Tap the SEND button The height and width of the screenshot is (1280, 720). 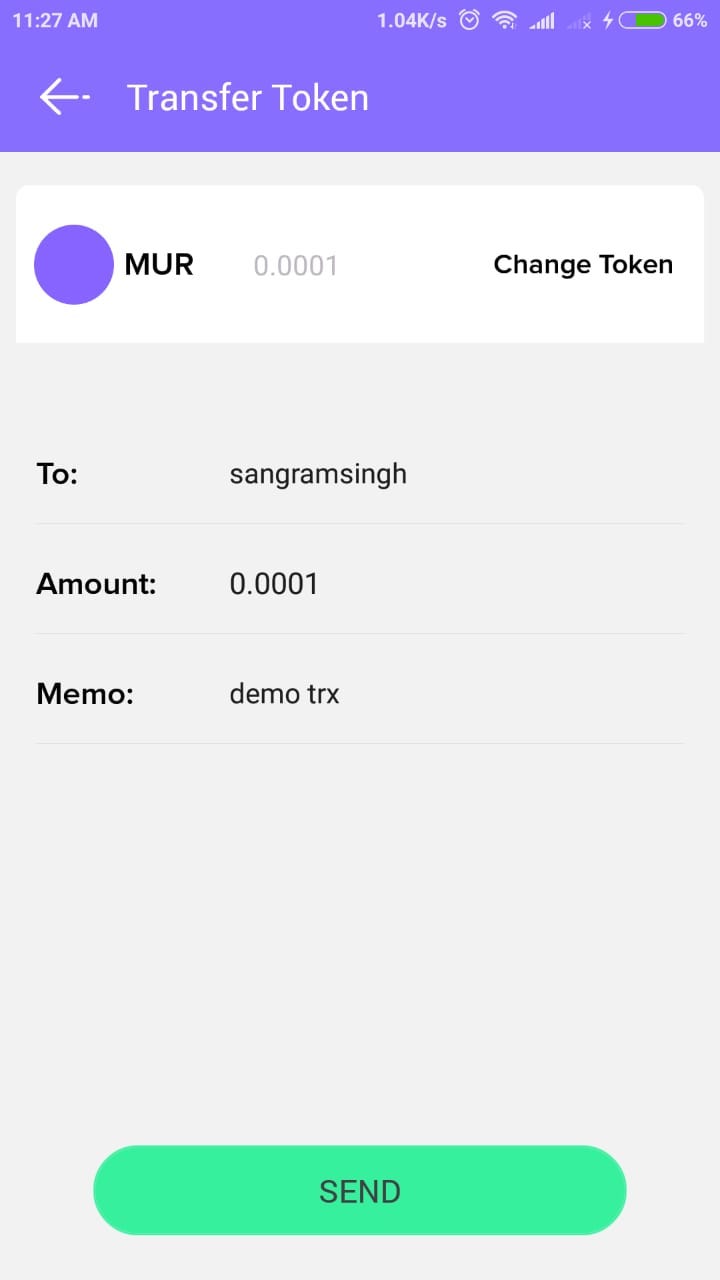pyautogui.click(x=360, y=1190)
